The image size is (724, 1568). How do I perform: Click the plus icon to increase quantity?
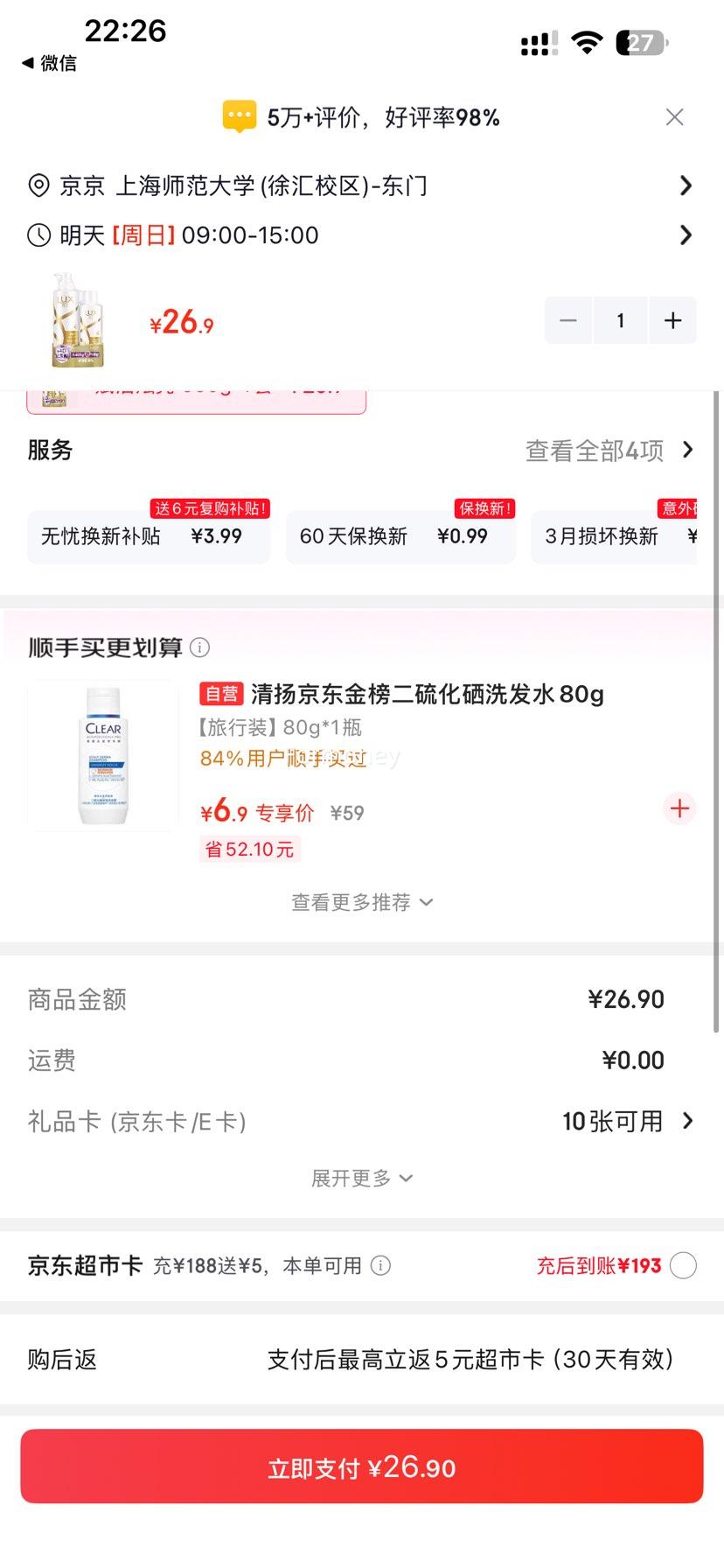(x=672, y=320)
